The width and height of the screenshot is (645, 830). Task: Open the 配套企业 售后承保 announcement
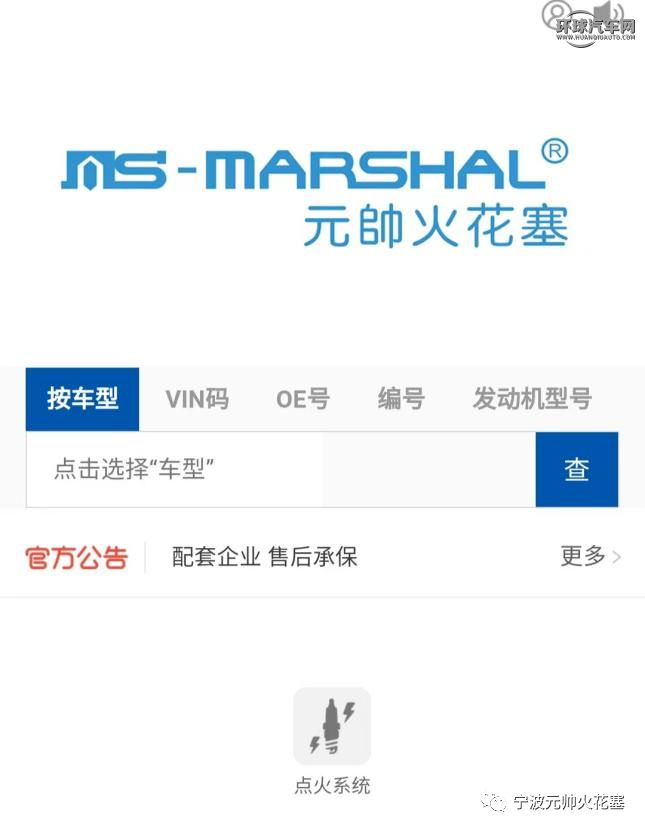[264, 557]
